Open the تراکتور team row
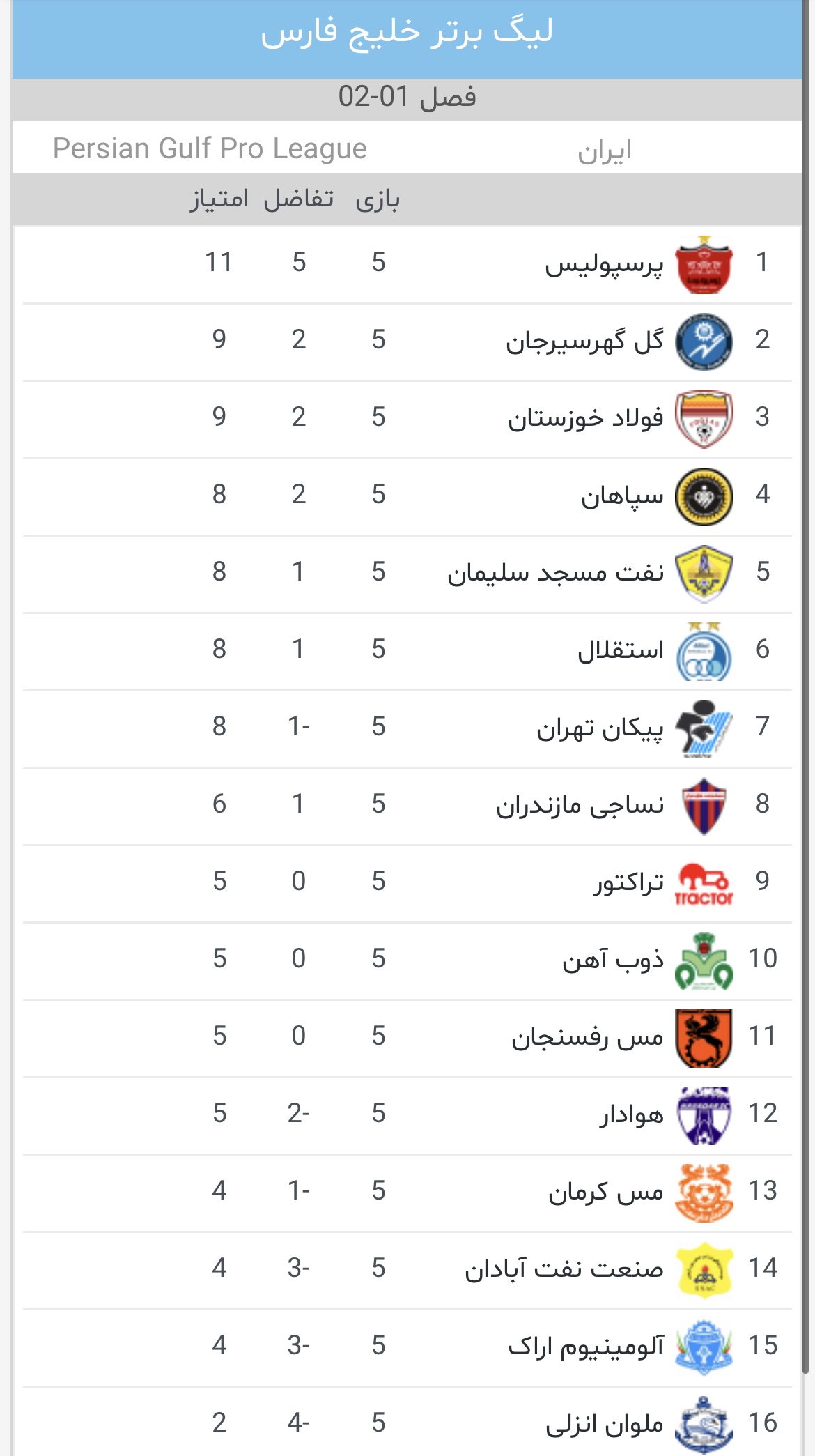The width and height of the screenshot is (815, 1456). point(407,884)
